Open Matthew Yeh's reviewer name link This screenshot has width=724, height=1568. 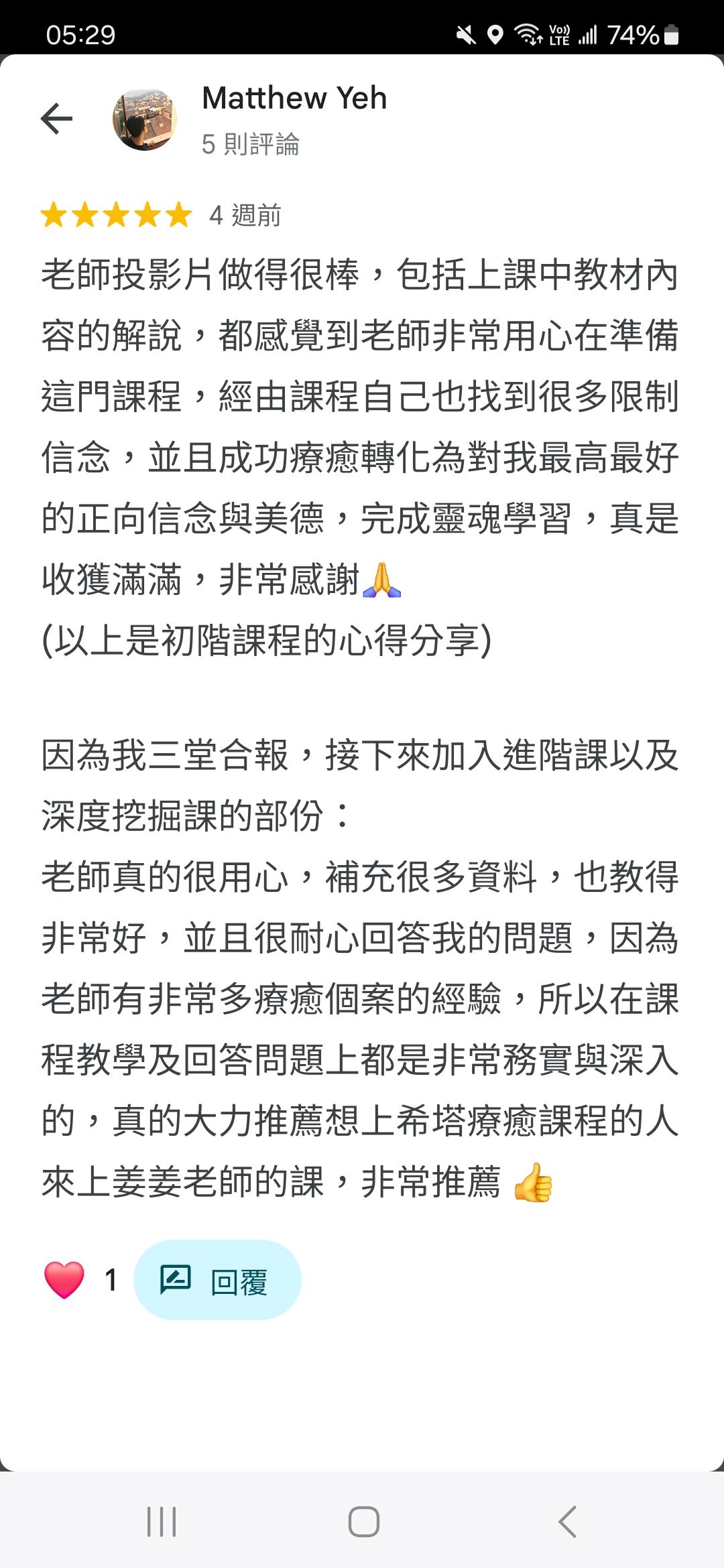[x=294, y=98]
